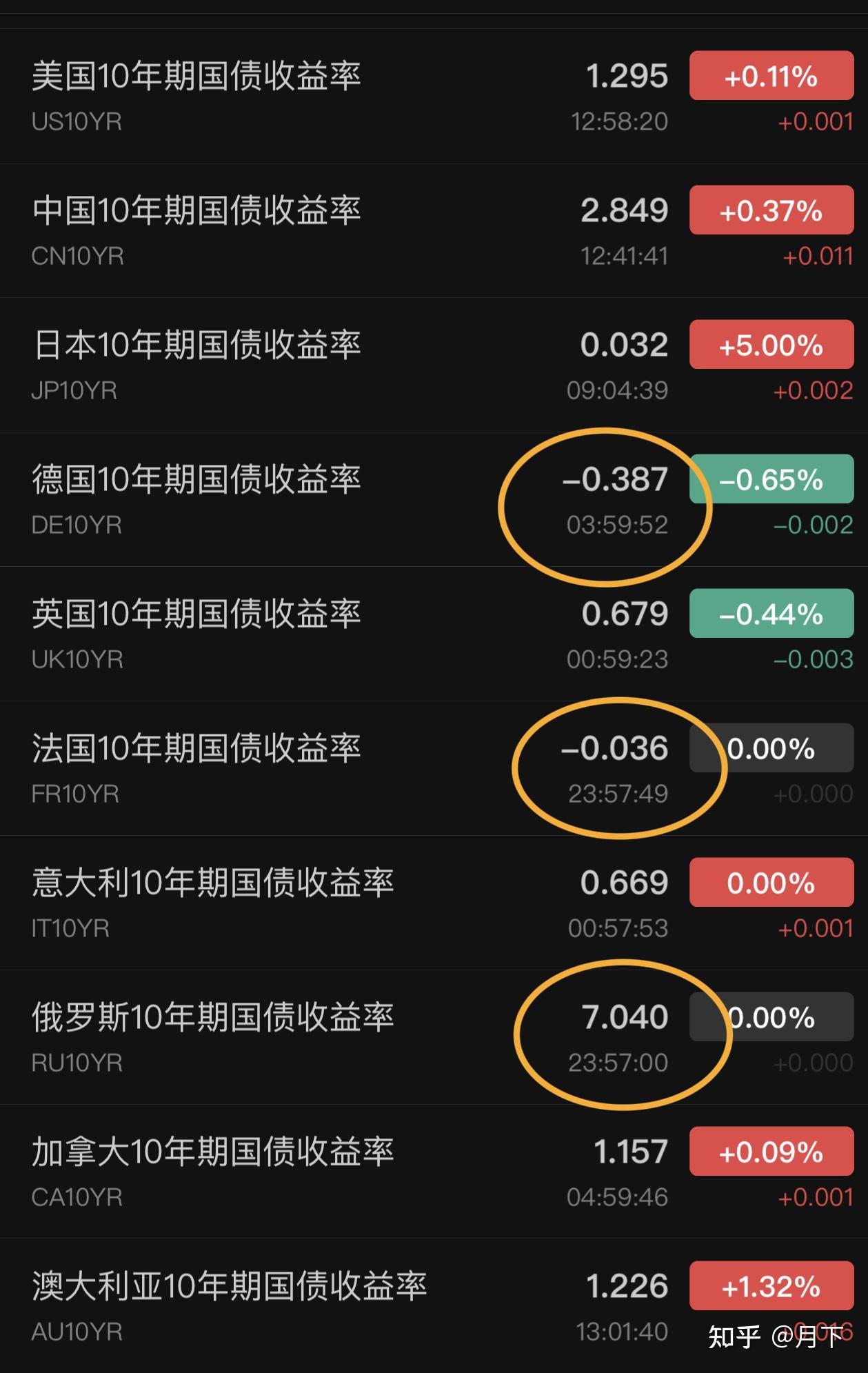Tap the red +5.00% badge for JP10YR
Image resolution: width=868 pixels, height=1373 pixels.
tap(771, 345)
